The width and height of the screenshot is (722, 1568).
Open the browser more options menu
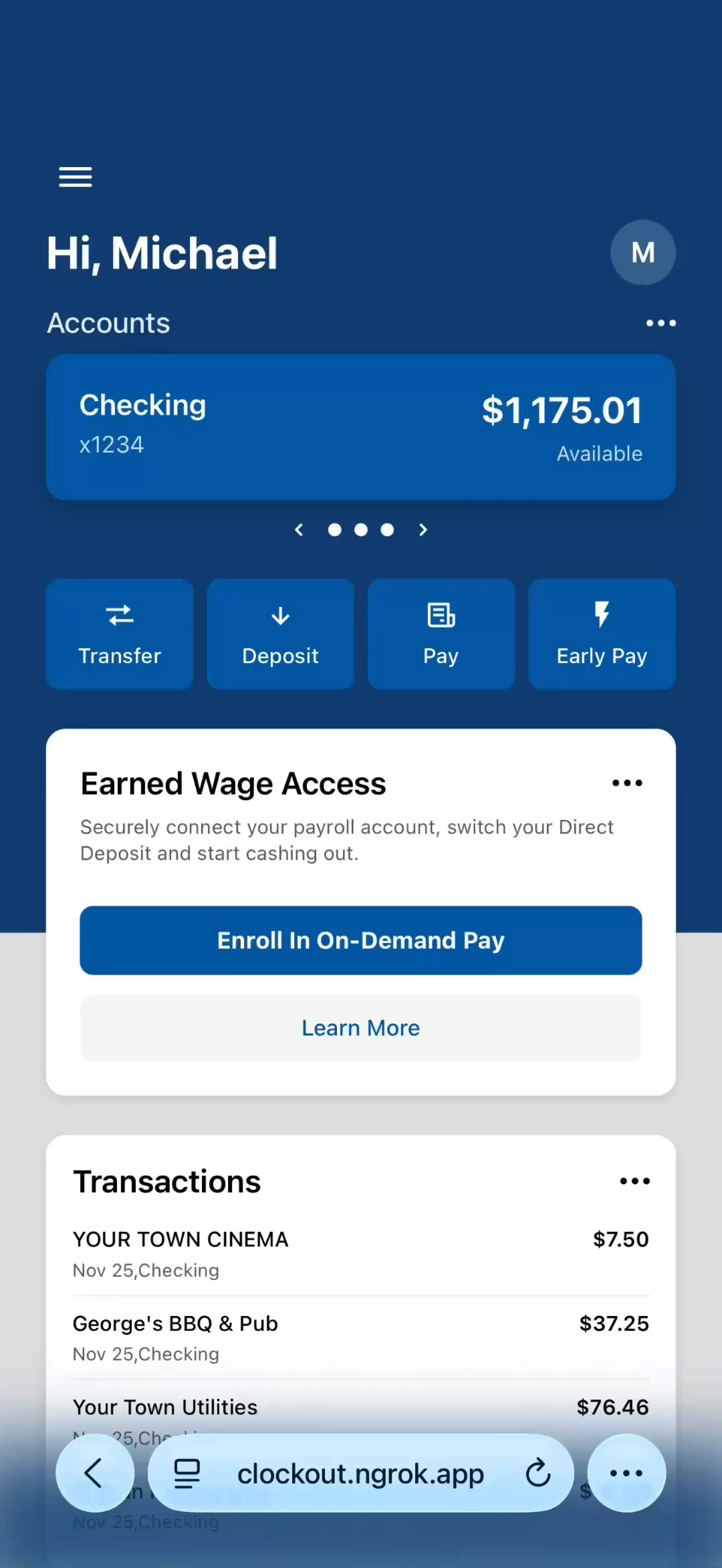(x=626, y=1474)
